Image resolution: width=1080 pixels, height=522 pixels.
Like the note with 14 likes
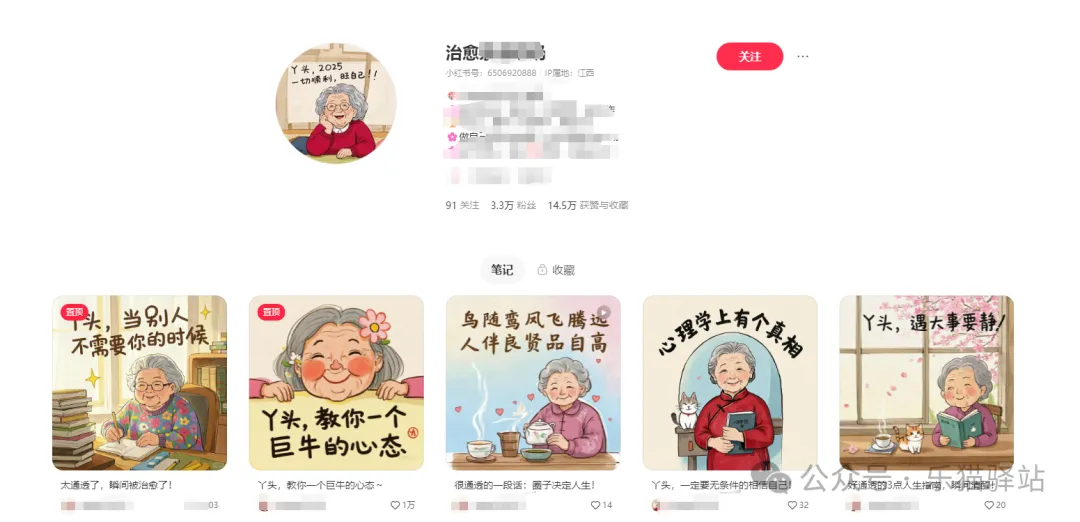(593, 506)
